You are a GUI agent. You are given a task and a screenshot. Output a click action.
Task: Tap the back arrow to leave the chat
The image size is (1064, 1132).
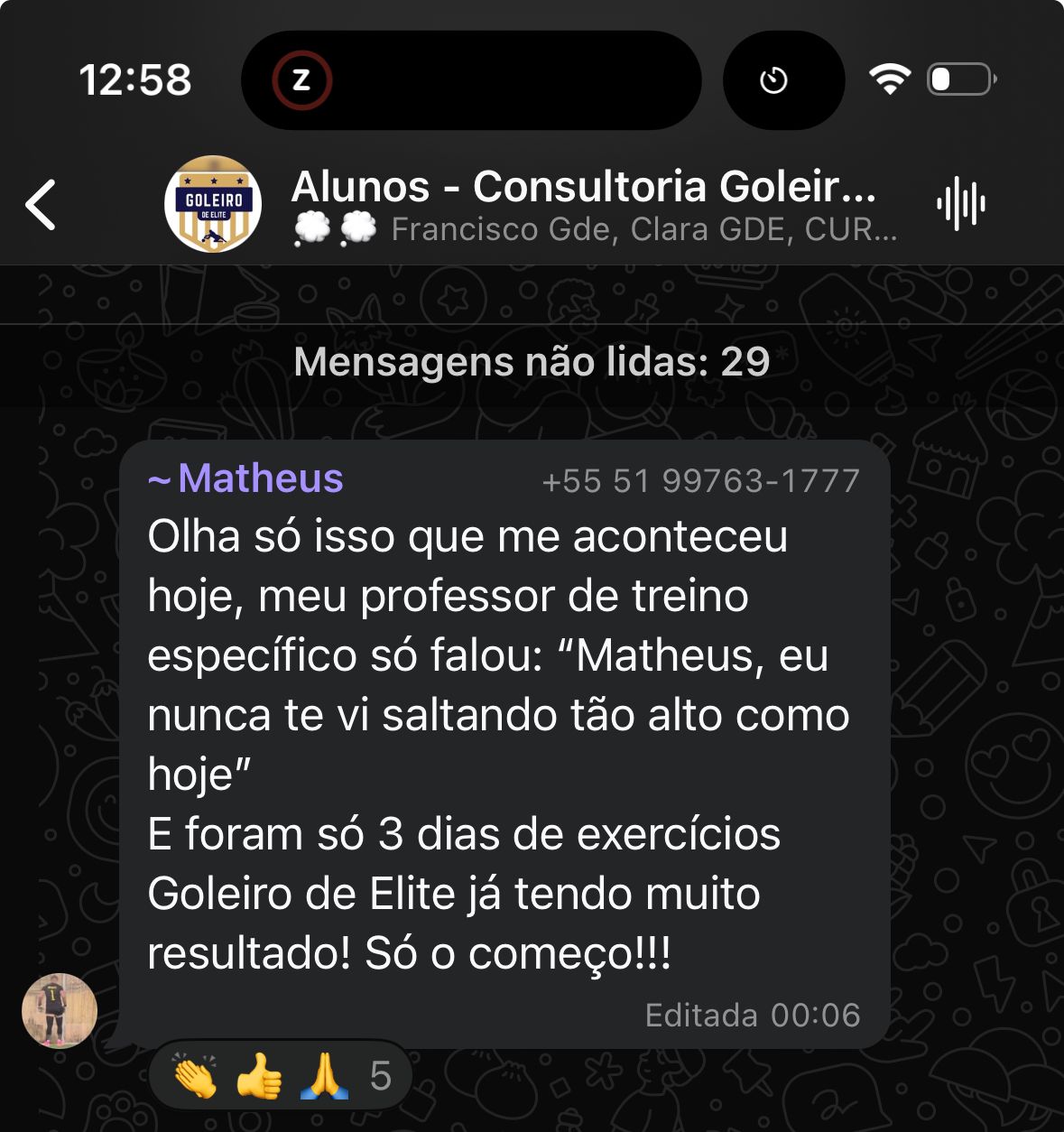point(41,204)
